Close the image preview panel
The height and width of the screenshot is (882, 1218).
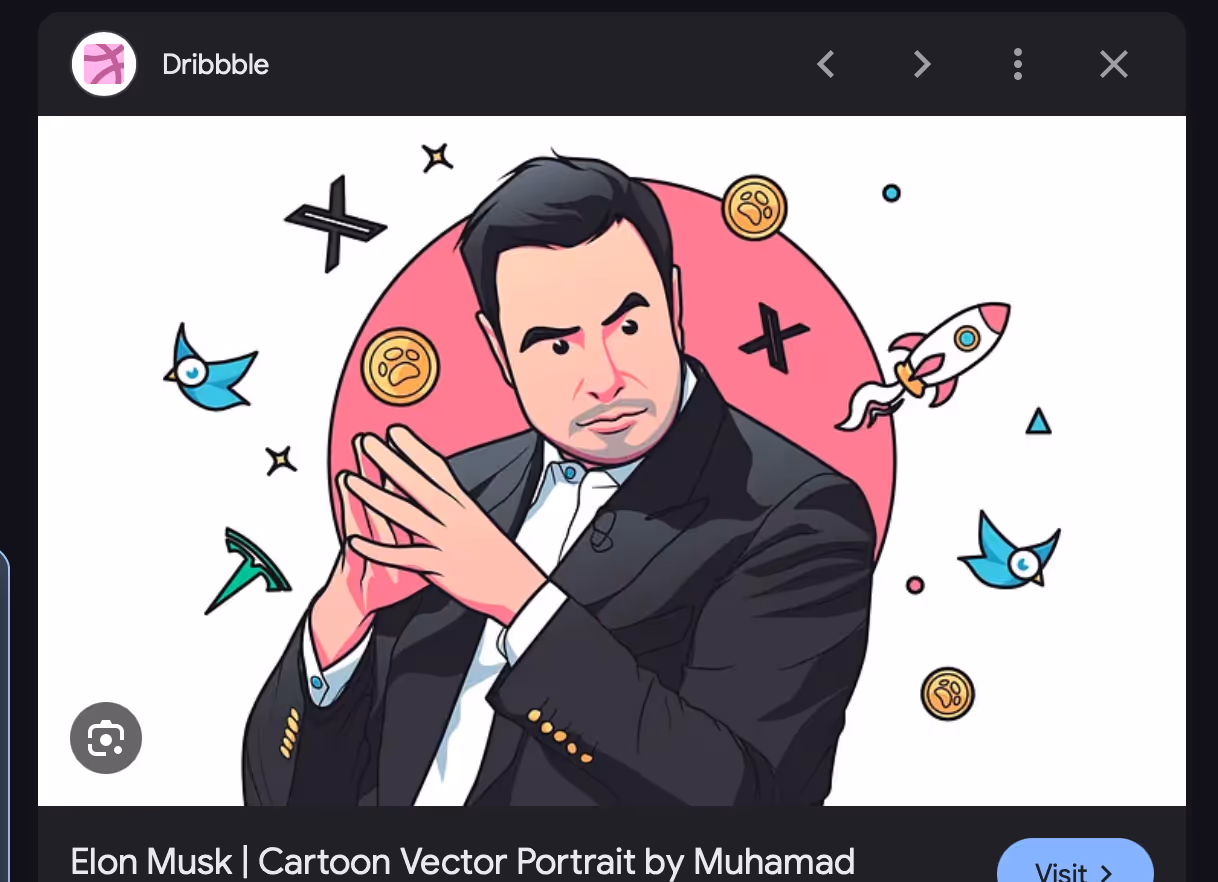pyautogui.click(x=1113, y=65)
